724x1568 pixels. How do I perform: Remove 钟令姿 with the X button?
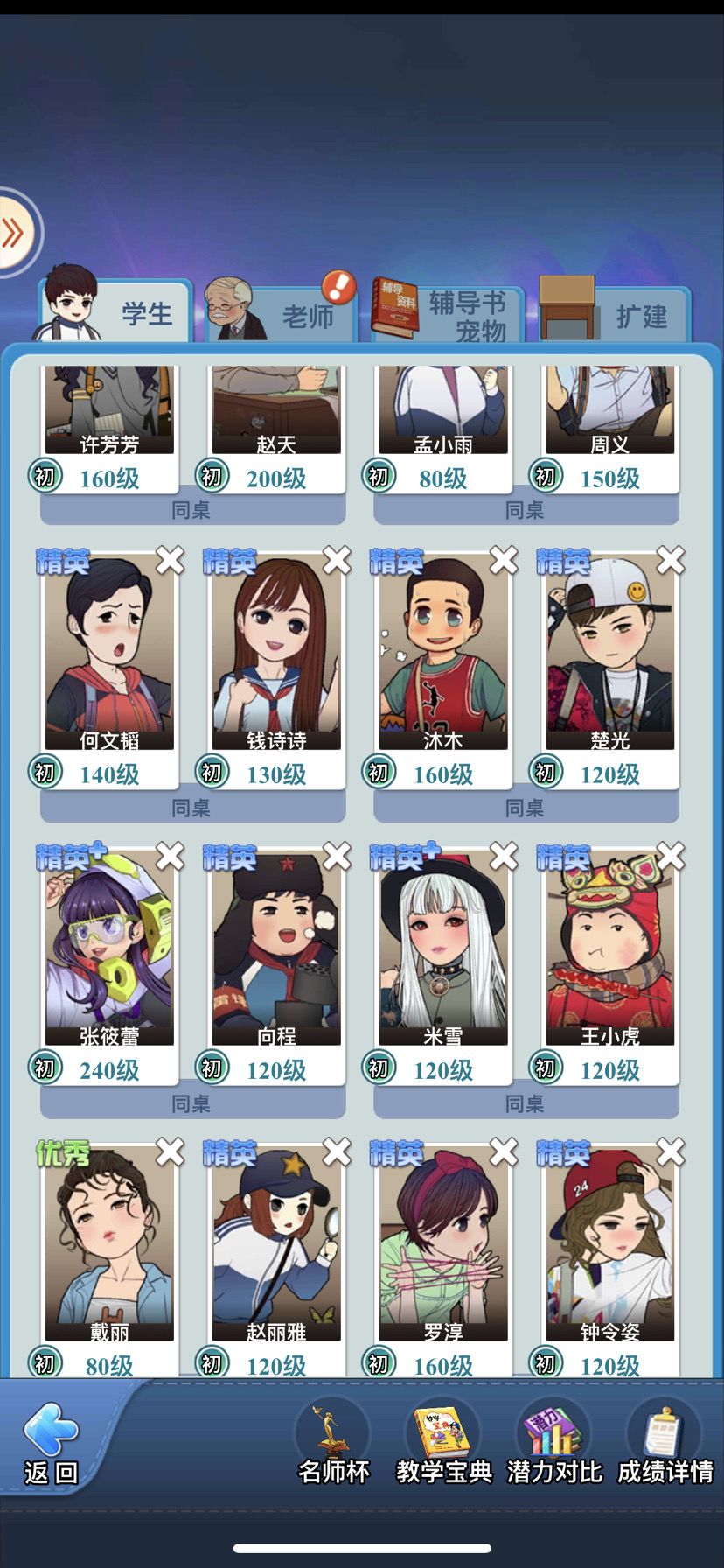(672, 1153)
